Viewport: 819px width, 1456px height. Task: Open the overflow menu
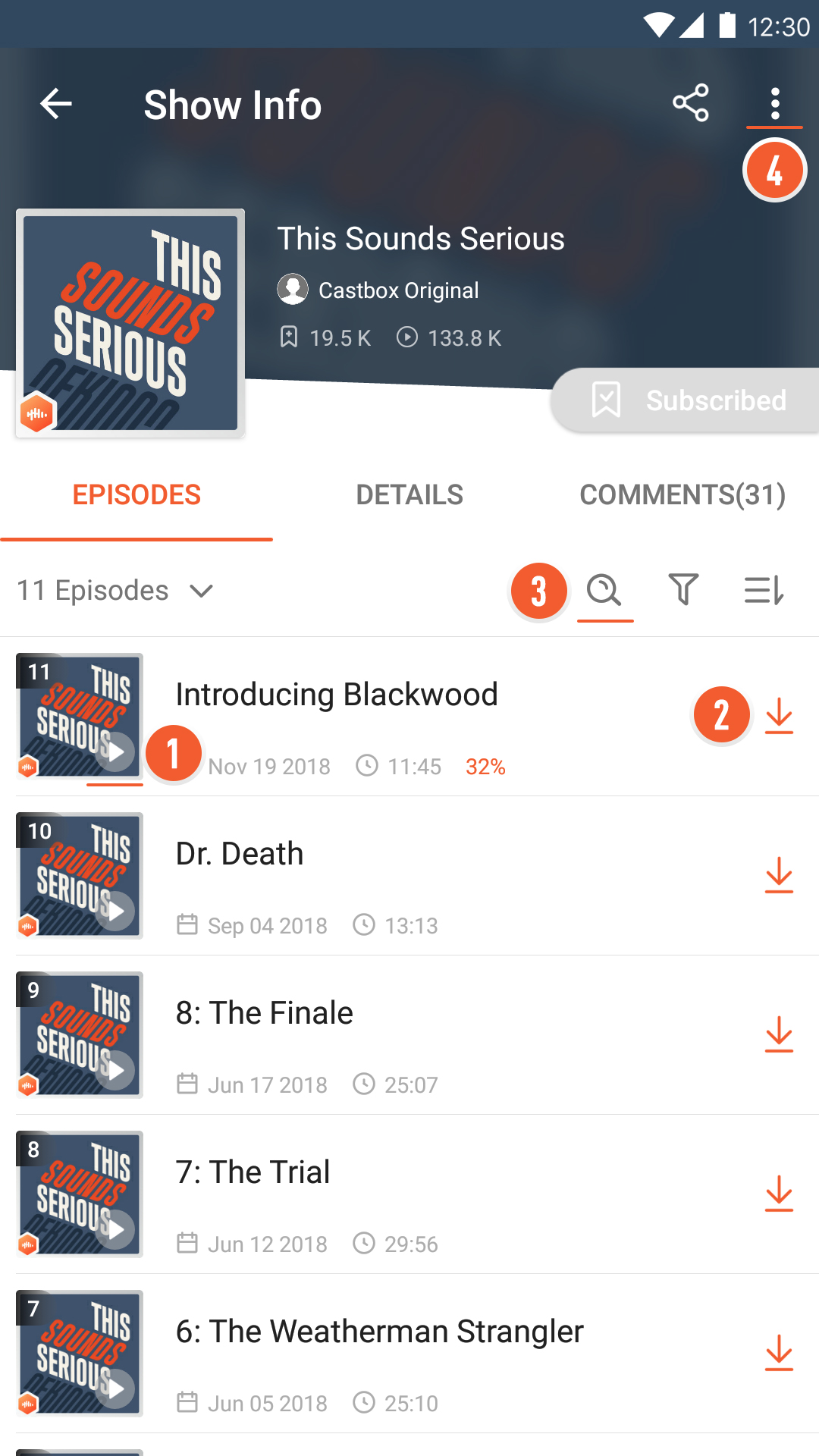point(774,103)
